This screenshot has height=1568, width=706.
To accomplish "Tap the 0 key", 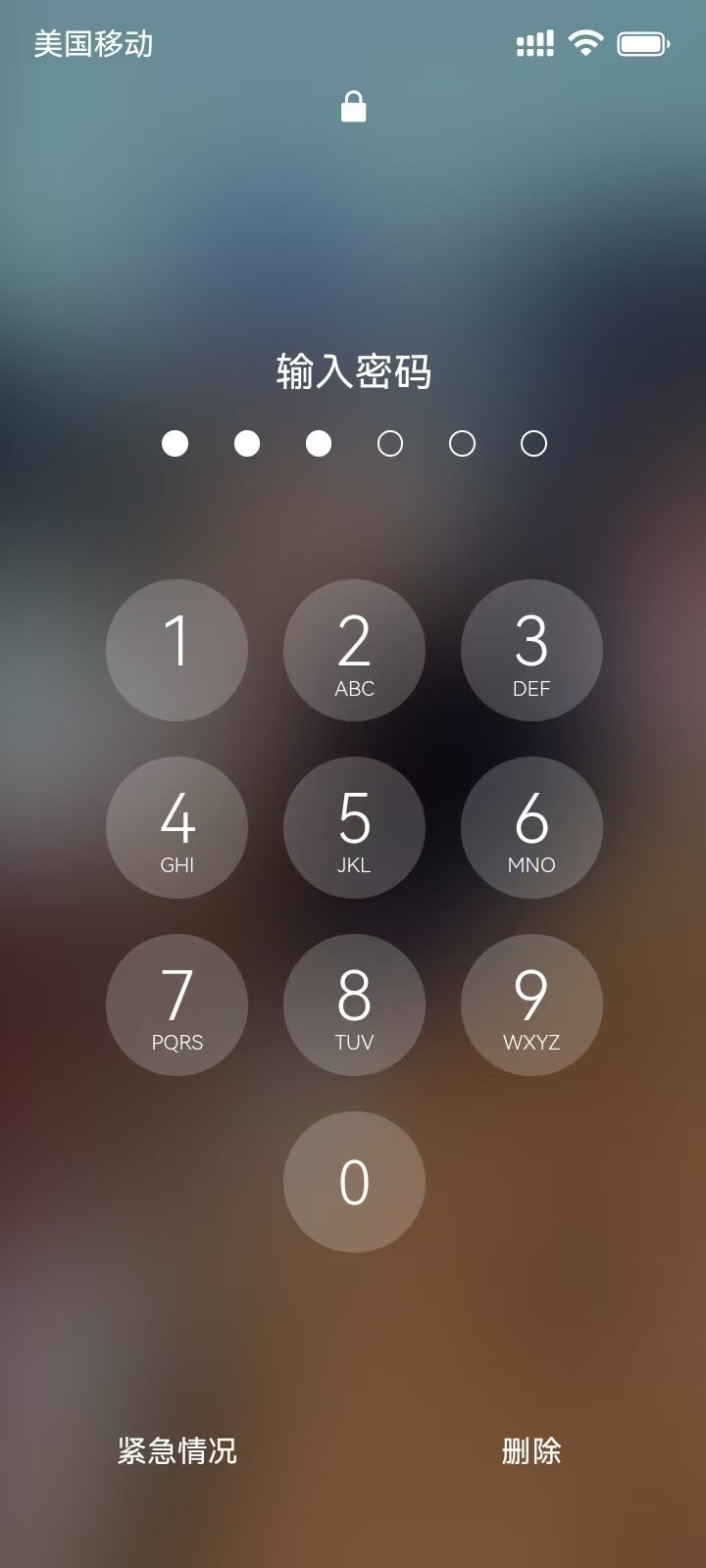I will click(354, 1182).
